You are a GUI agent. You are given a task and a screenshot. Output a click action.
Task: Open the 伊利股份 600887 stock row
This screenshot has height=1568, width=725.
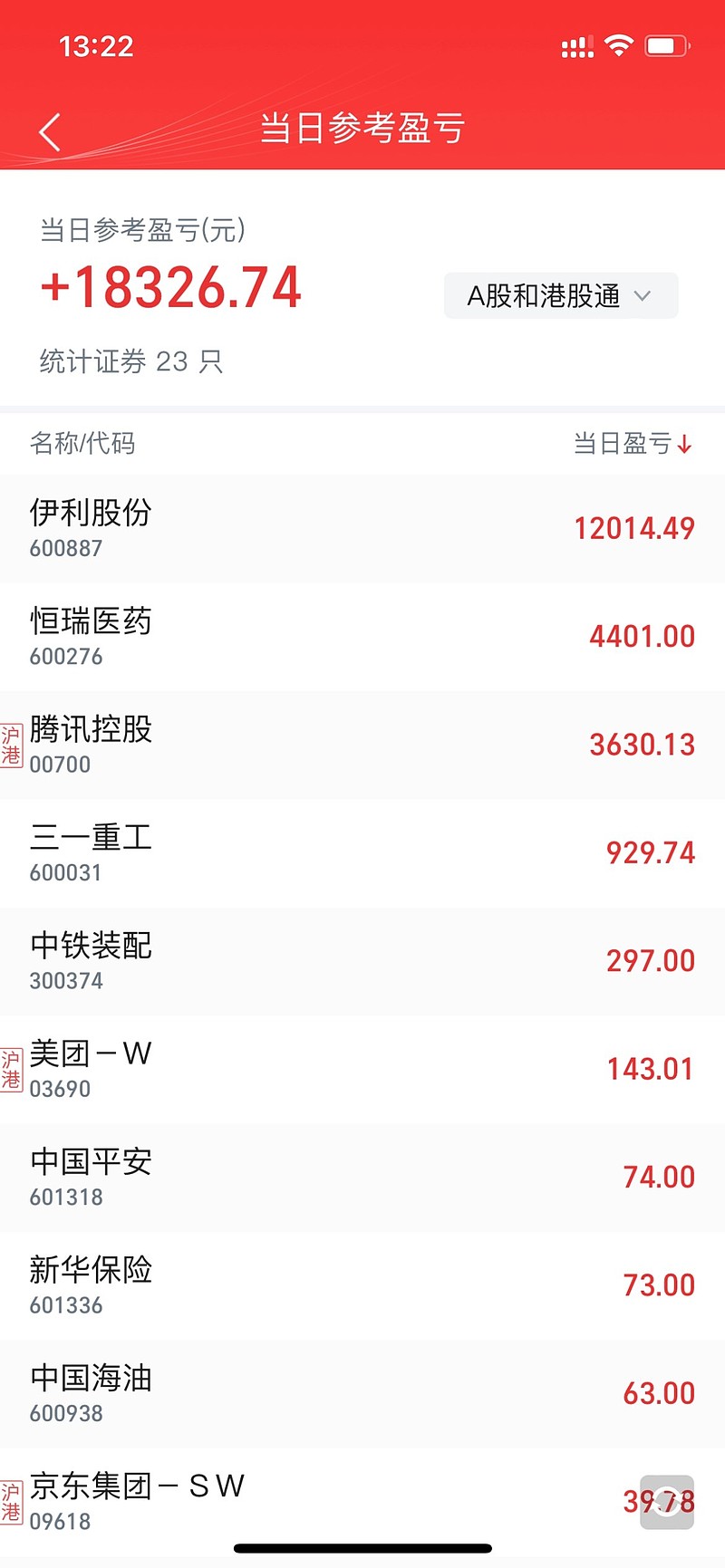click(362, 528)
